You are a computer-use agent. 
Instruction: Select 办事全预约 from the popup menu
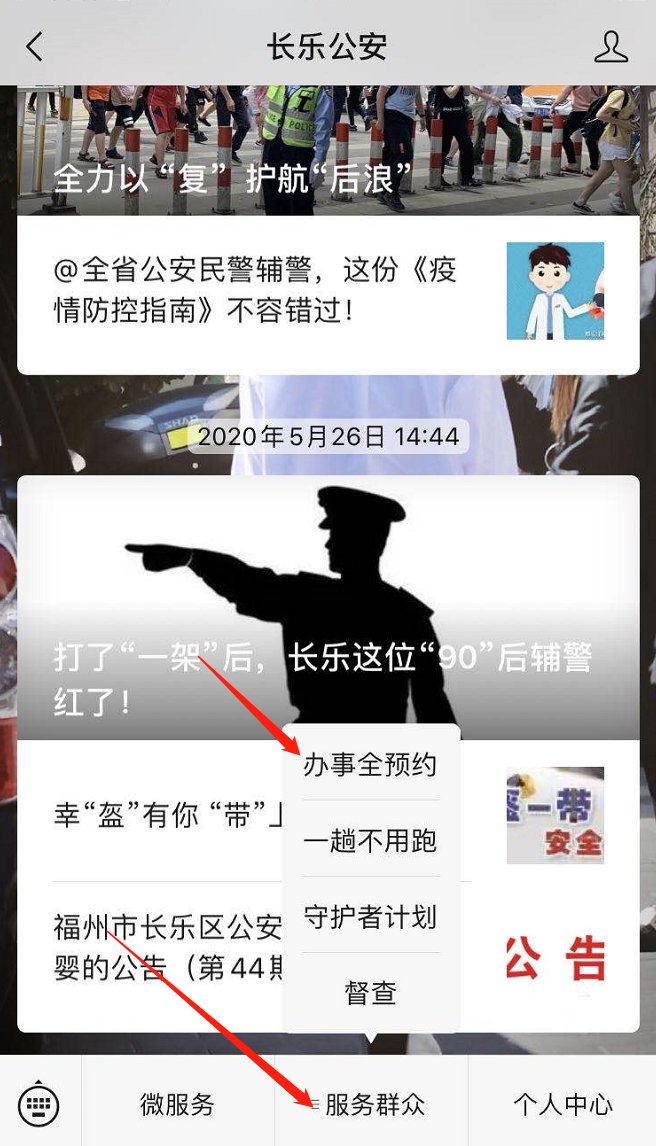pyautogui.click(x=370, y=765)
